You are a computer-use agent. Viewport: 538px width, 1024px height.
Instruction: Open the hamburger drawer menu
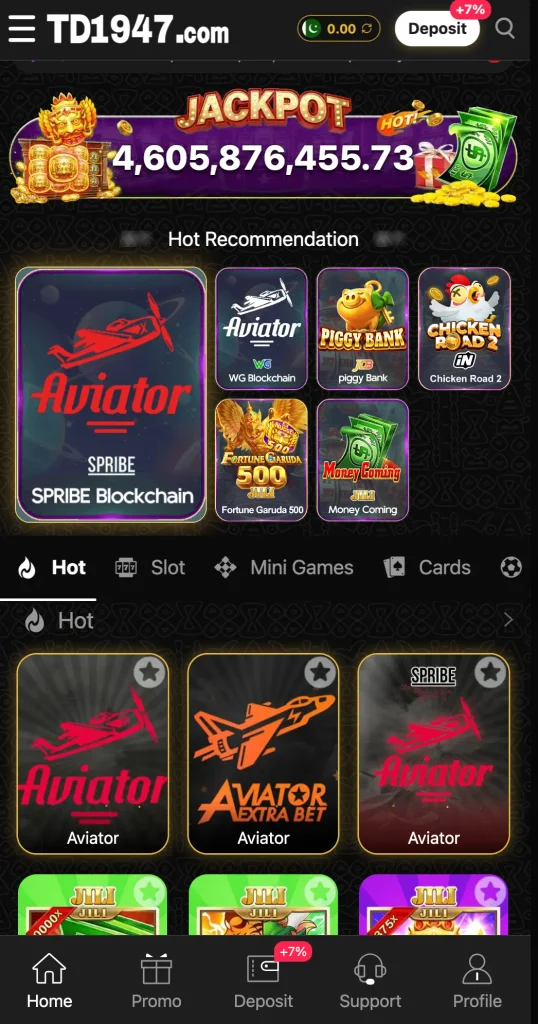click(22, 29)
